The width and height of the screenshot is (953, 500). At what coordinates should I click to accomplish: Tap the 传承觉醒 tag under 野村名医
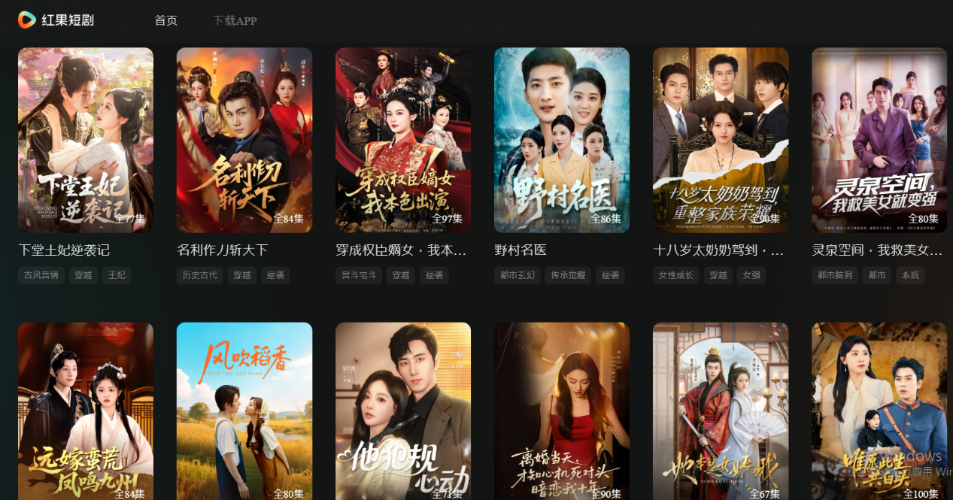[x=569, y=275]
